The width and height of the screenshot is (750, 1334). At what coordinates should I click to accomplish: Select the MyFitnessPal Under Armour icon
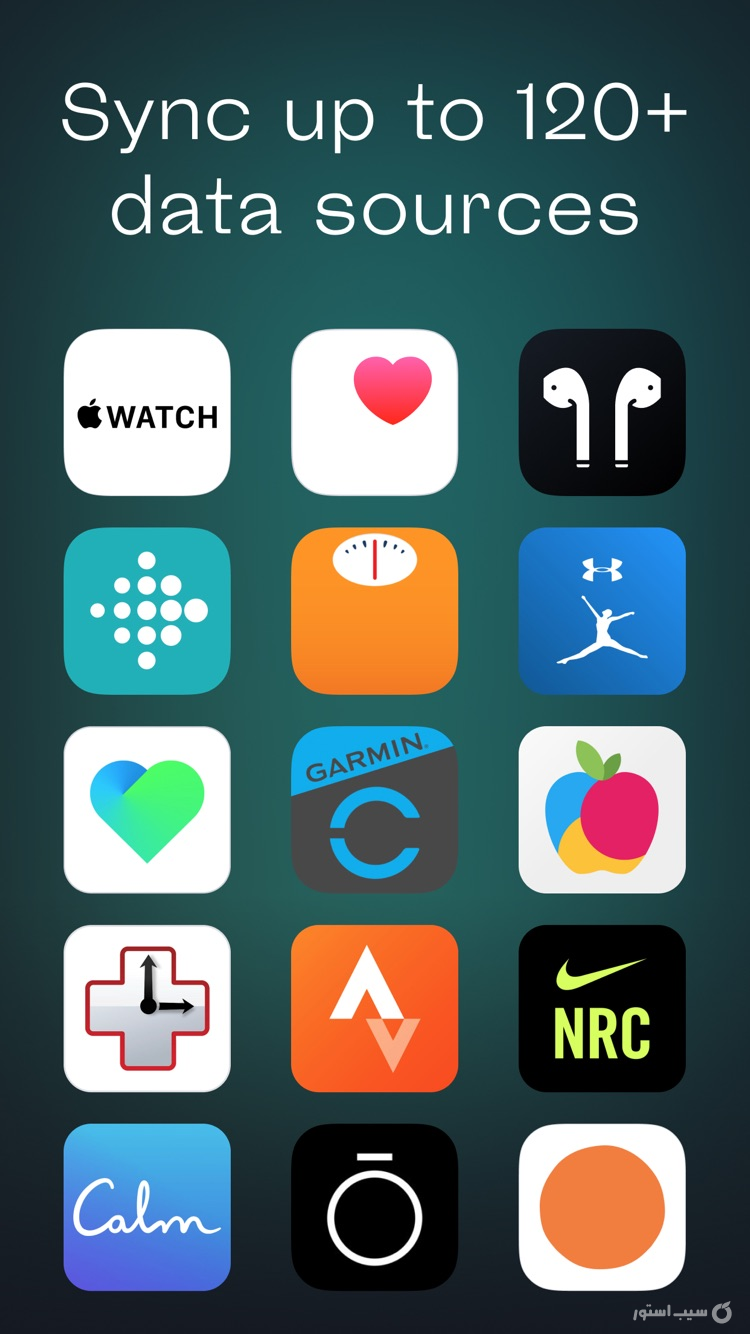(602, 610)
